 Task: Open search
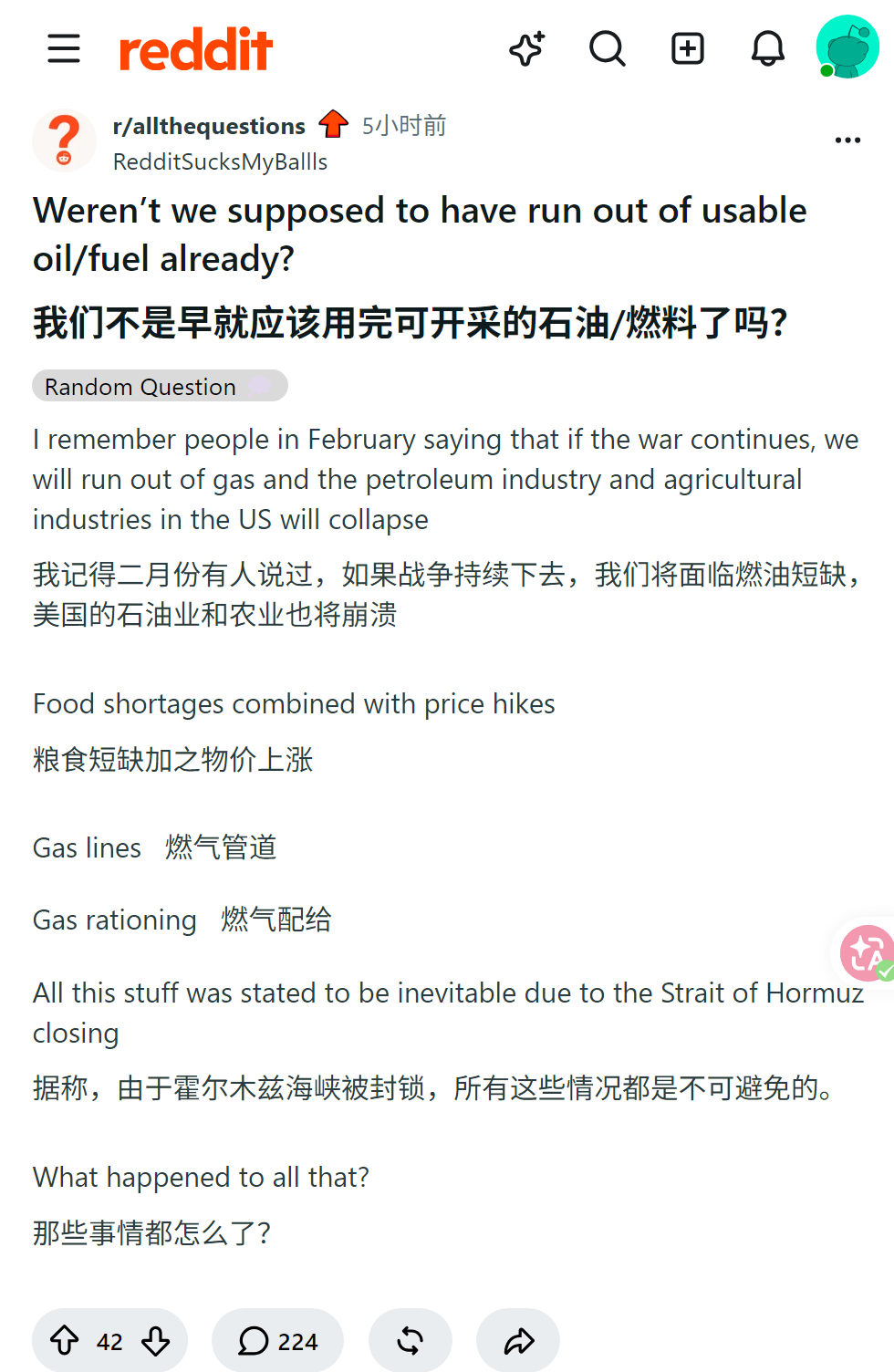(608, 48)
